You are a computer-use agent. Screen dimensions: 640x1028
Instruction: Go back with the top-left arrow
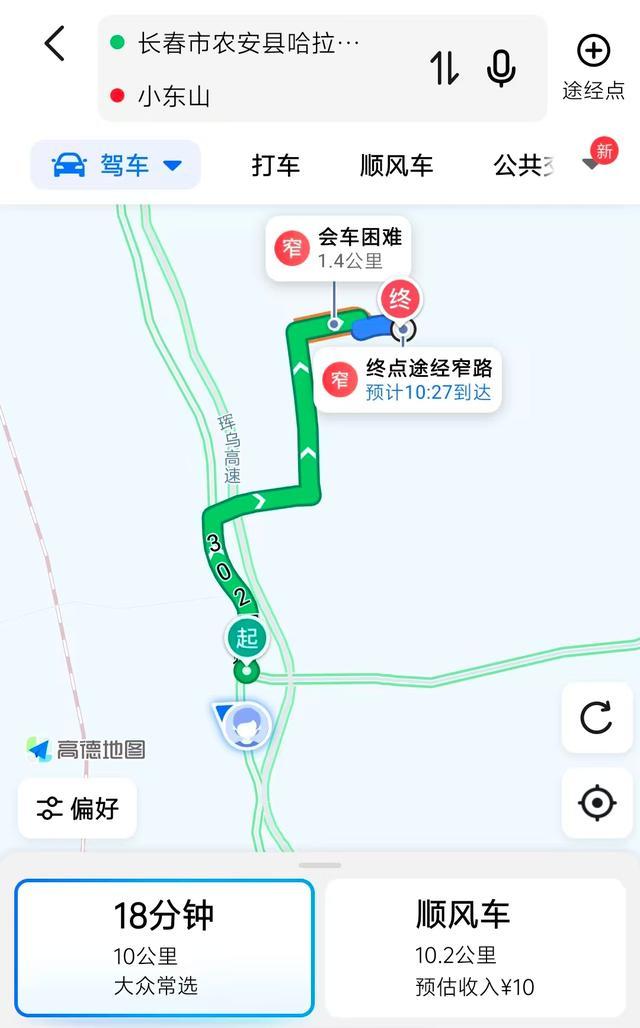[x=55, y=44]
